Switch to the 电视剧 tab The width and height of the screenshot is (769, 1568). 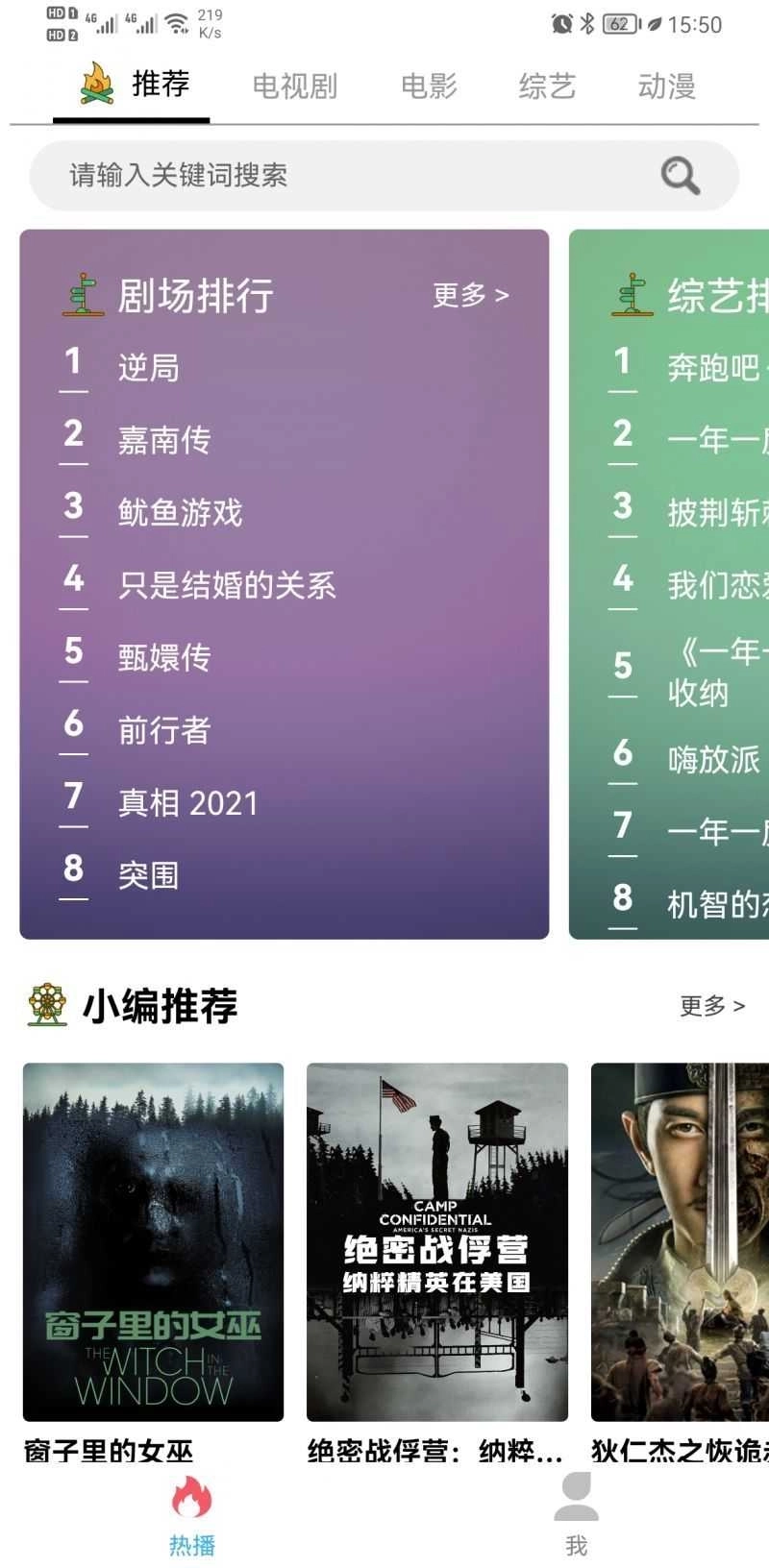coord(294,86)
